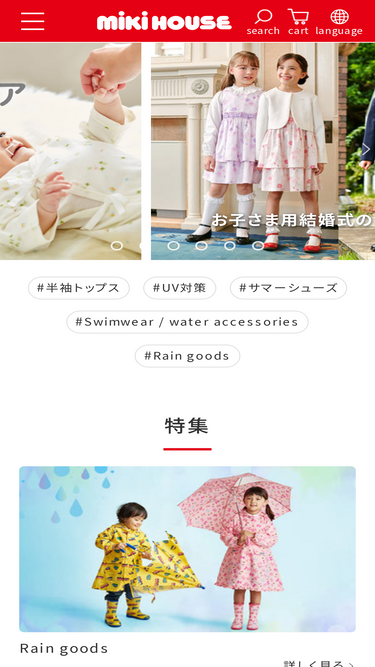Viewport: 375px width, 667px height.
Task: Select the #Rain goods chip
Action: [x=187, y=356]
